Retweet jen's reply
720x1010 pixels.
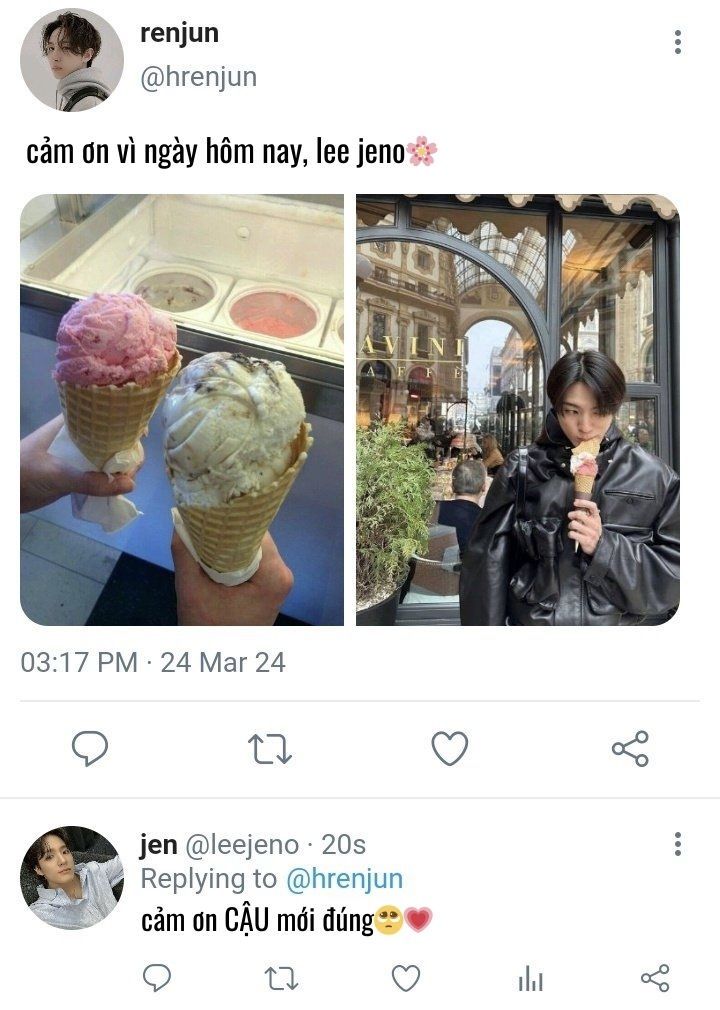281,978
